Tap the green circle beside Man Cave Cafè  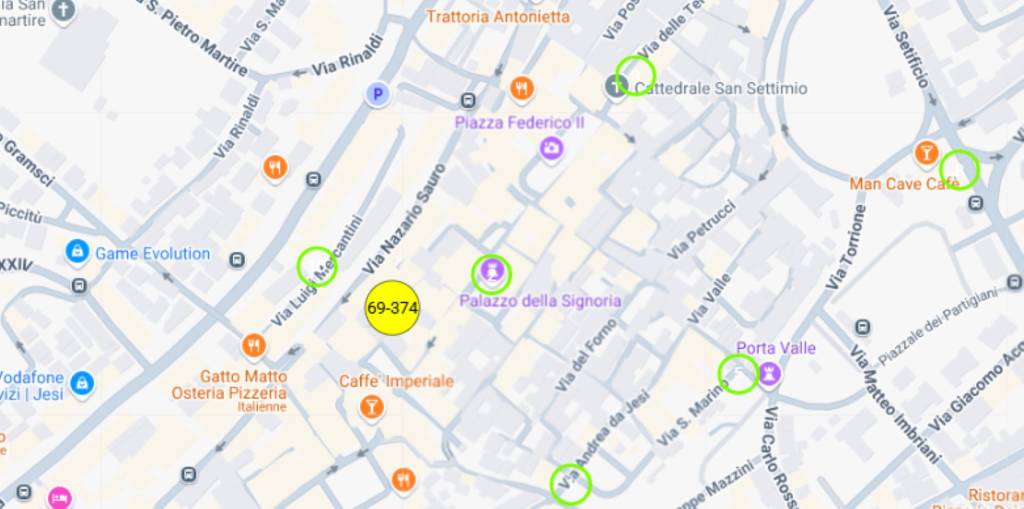pyautogui.click(x=960, y=170)
